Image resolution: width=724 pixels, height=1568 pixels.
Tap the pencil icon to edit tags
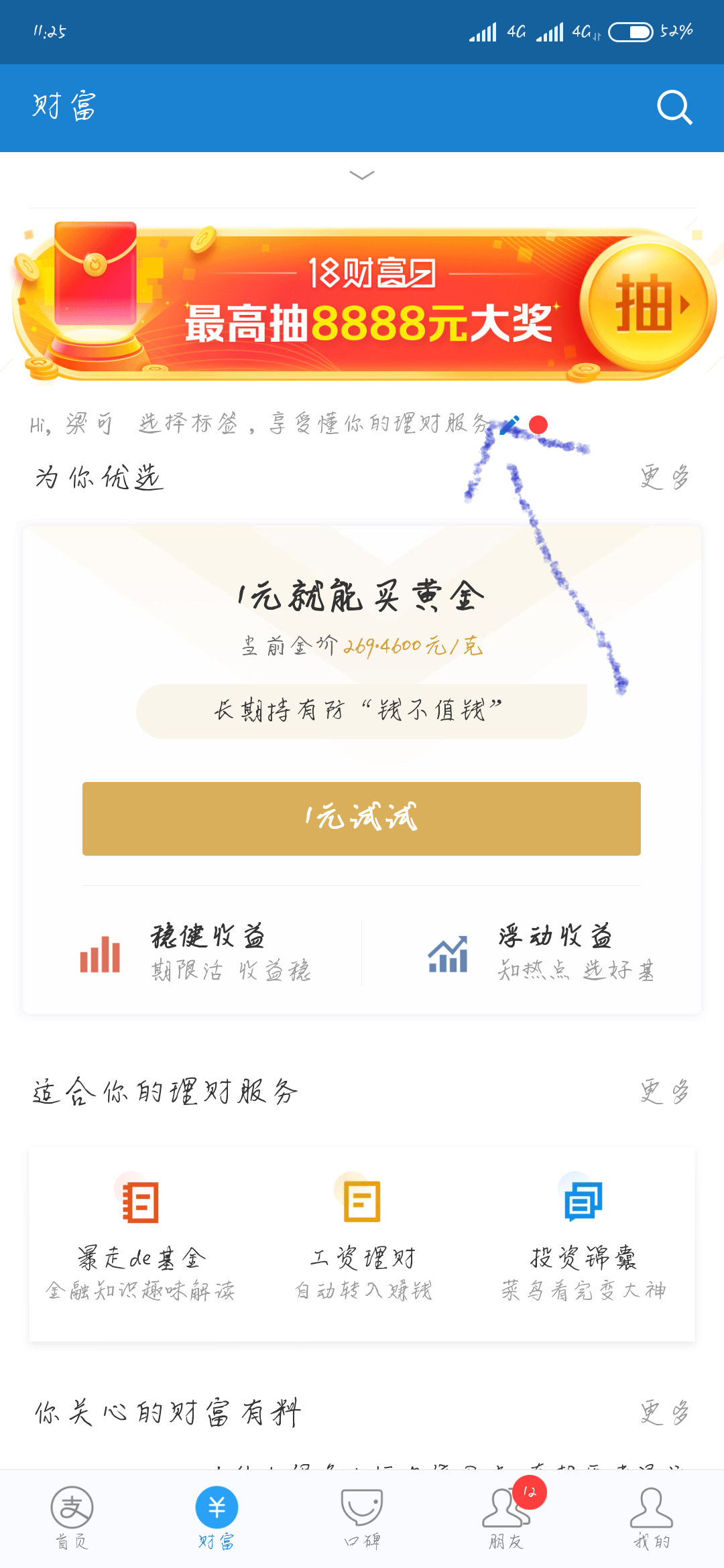coord(509,425)
